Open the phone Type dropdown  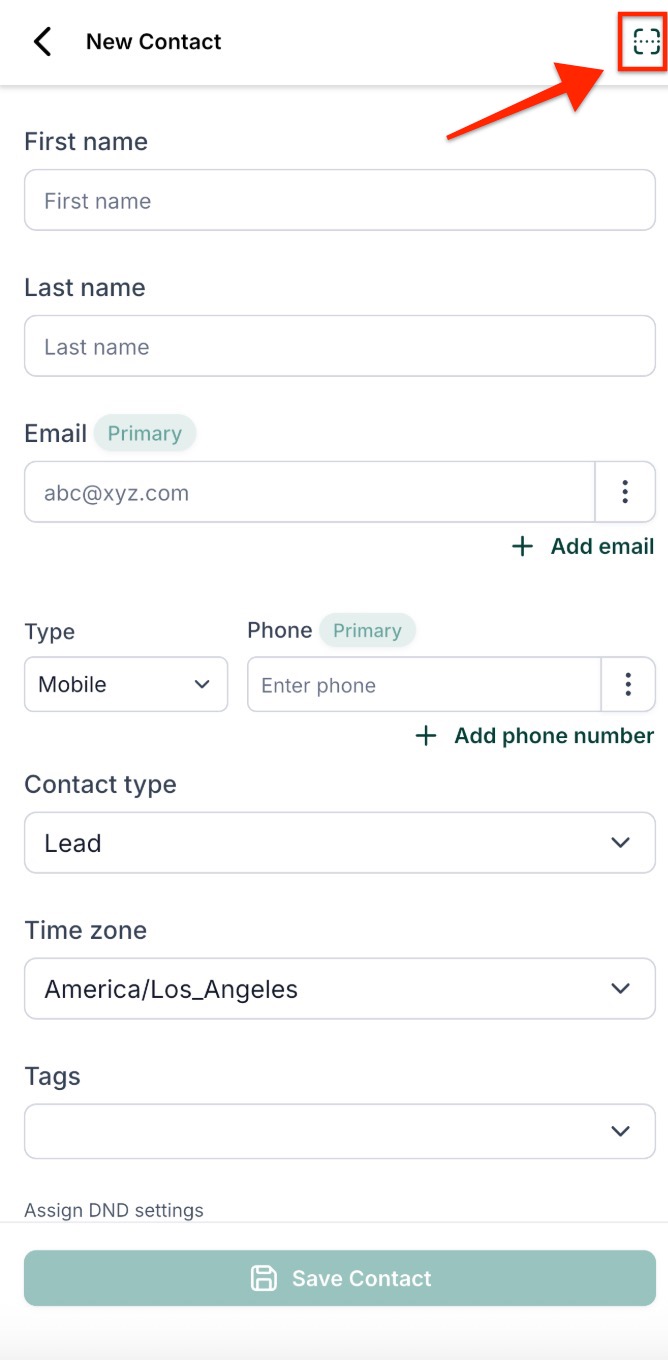(126, 684)
